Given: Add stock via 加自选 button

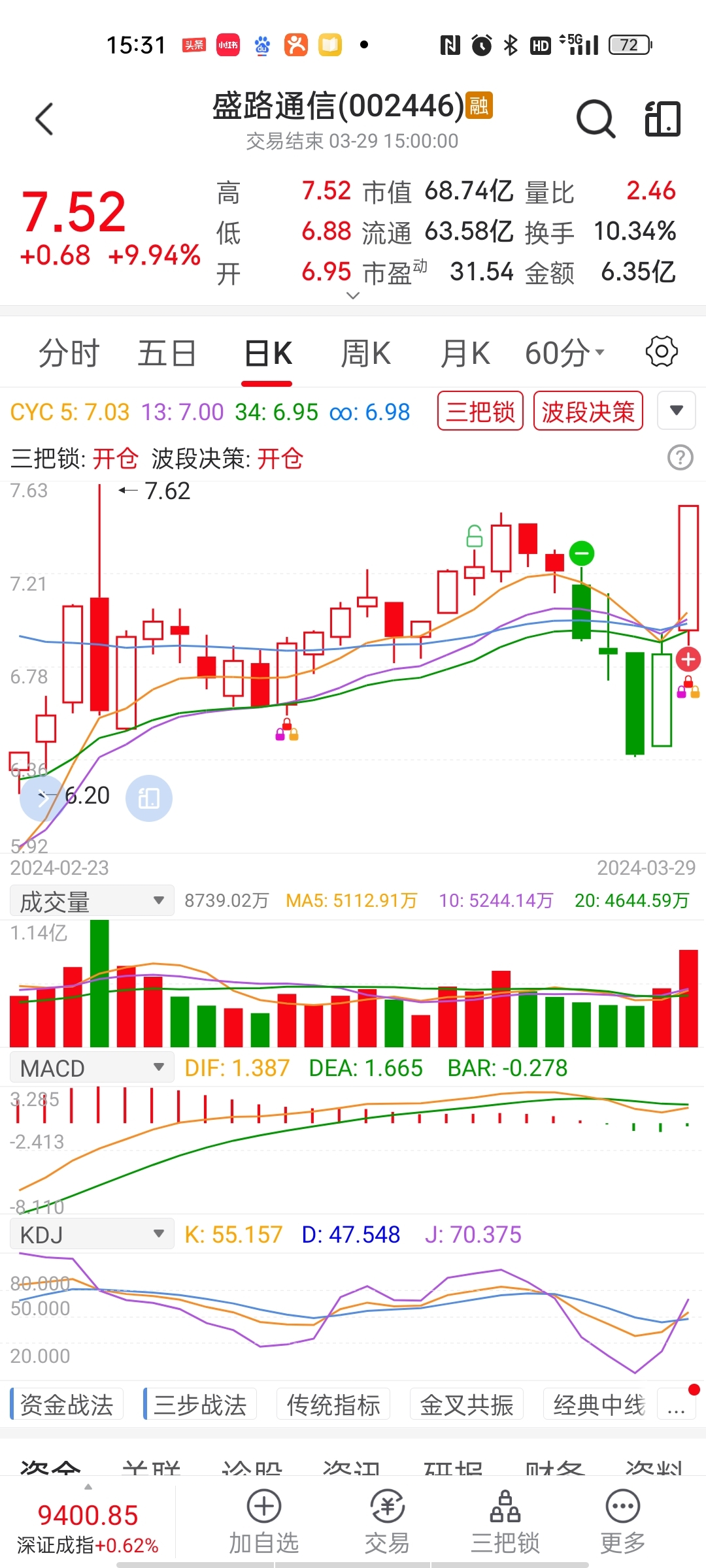Looking at the screenshot, I should click(x=264, y=1522).
